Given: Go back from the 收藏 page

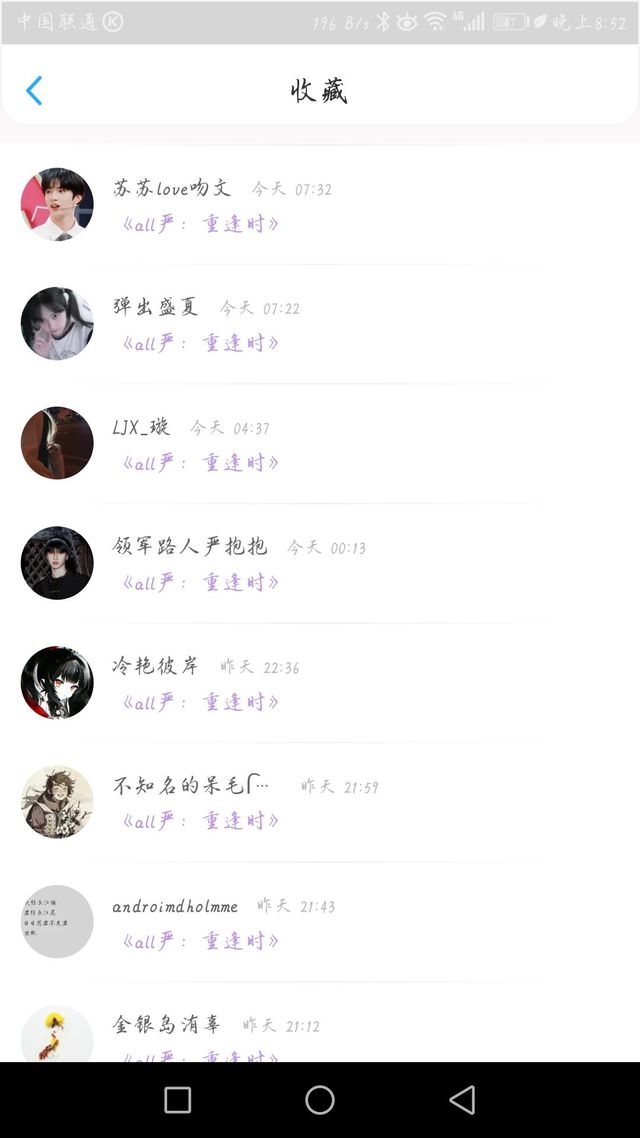Looking at the screenshot, I should tap(34, 91).
